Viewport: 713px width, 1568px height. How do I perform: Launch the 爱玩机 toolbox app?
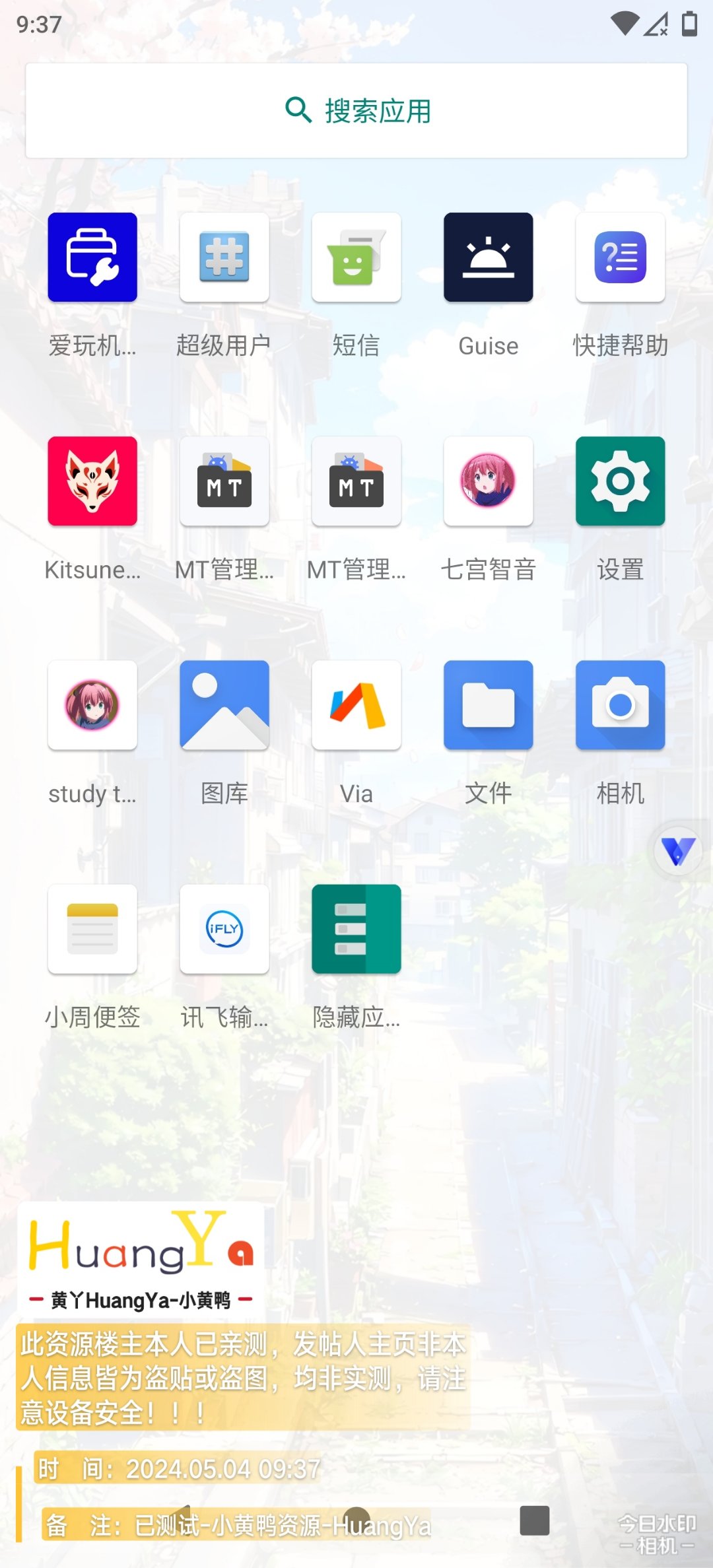tap(92, 257)
